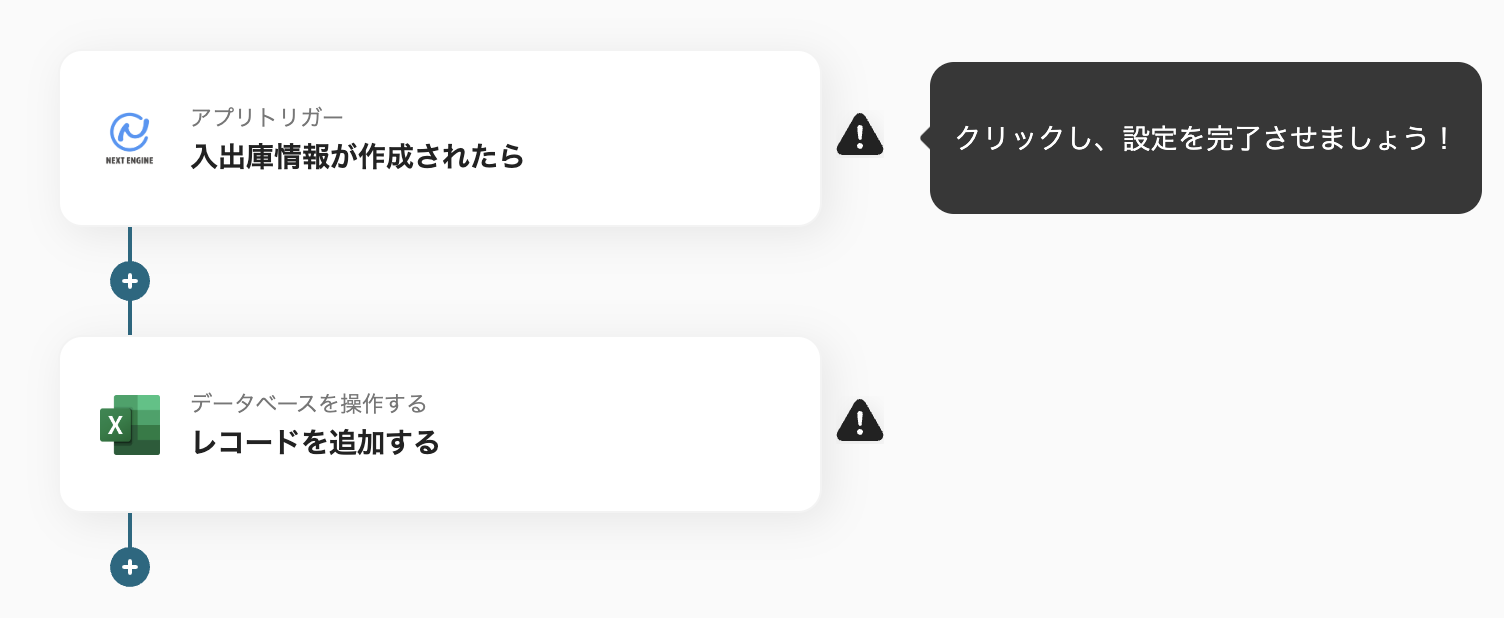The width and height of the screenshot is (1504, 618).
Task: Add a step below レコードを追加する
Action: (x=130, y=567)
